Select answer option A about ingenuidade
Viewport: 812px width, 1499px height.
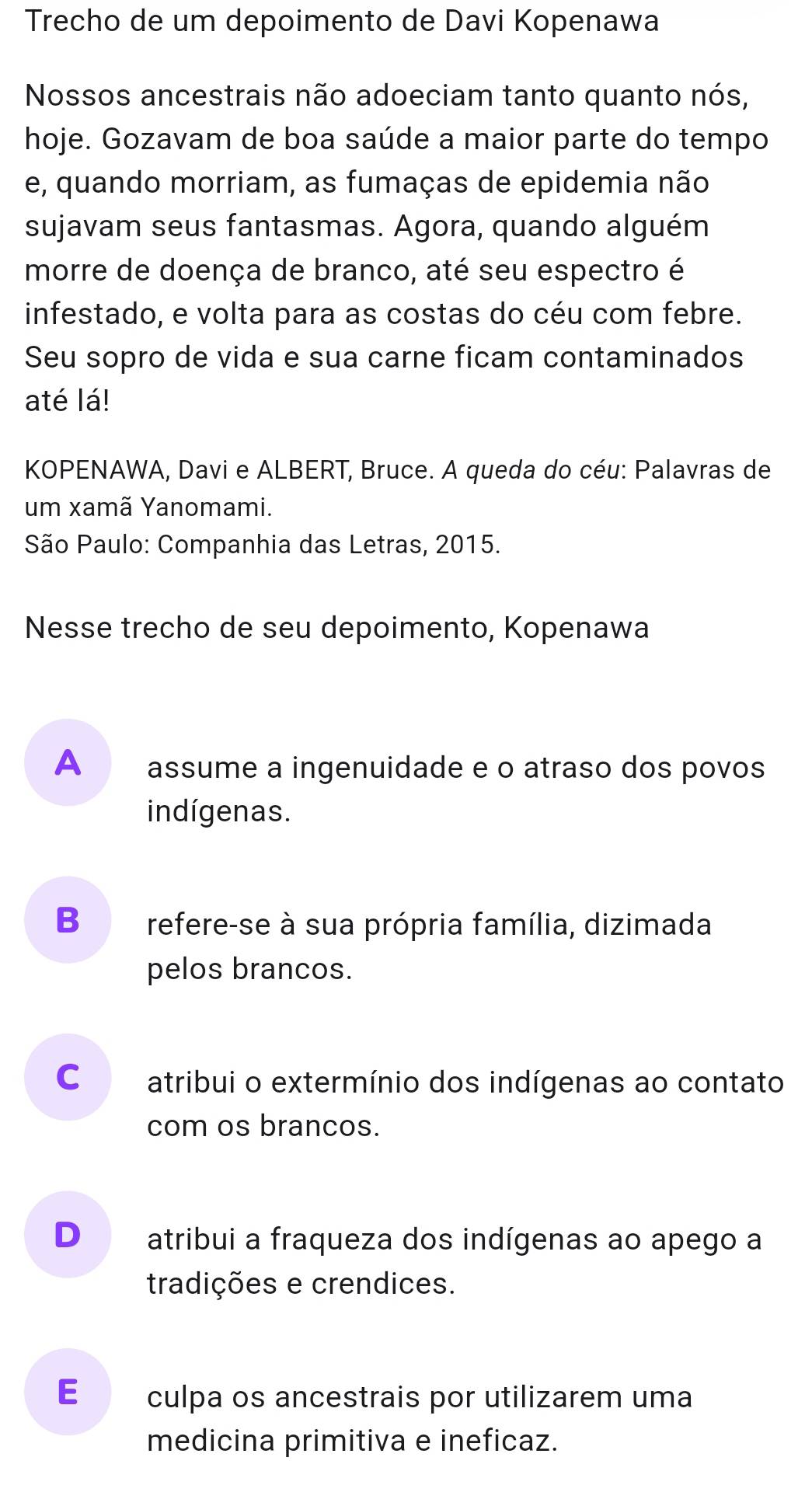coord(68,762)
